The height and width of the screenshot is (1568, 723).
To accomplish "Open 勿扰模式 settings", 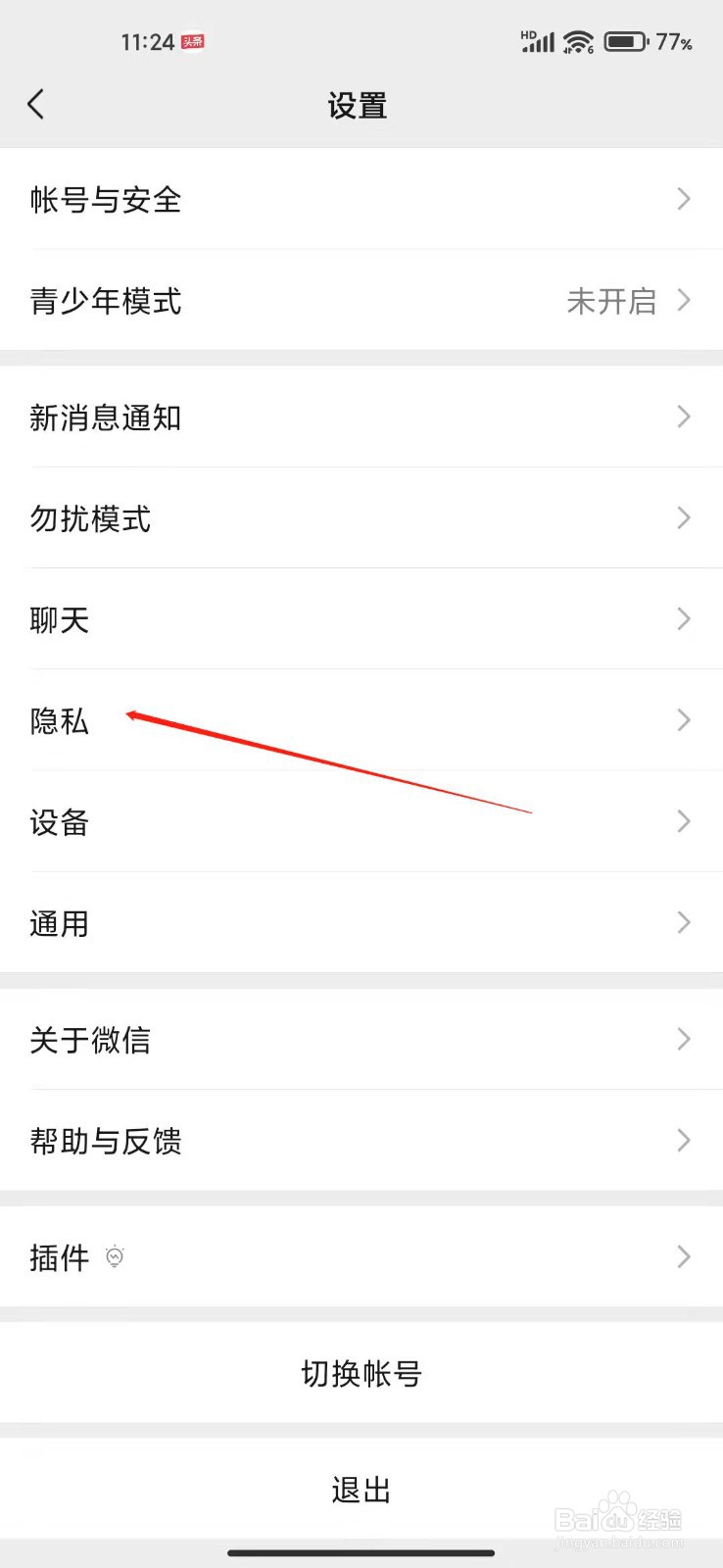I will tap(361, 519).
